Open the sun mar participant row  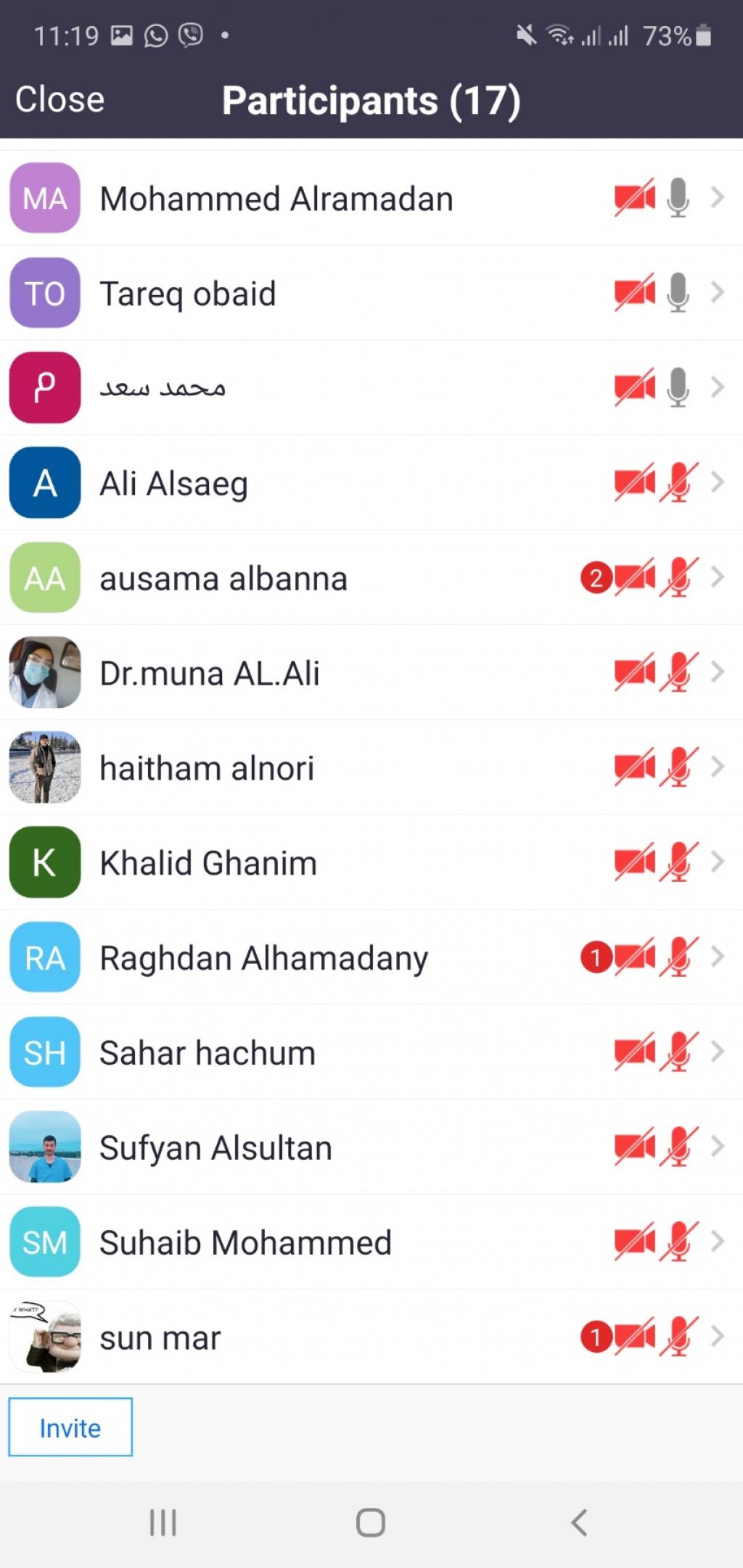[x=160, y=1338]
